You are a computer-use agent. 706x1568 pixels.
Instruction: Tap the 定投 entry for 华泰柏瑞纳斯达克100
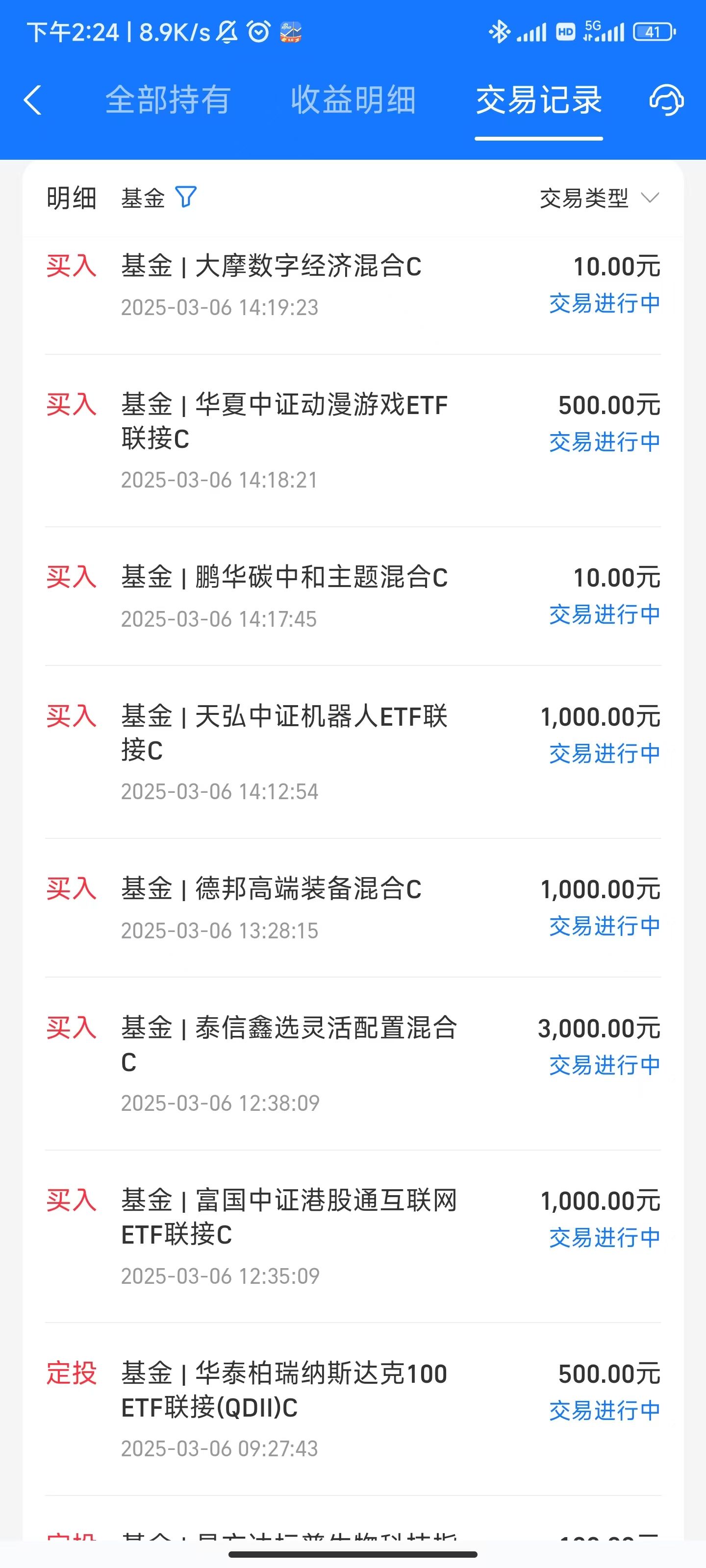tap(72, 1374)
